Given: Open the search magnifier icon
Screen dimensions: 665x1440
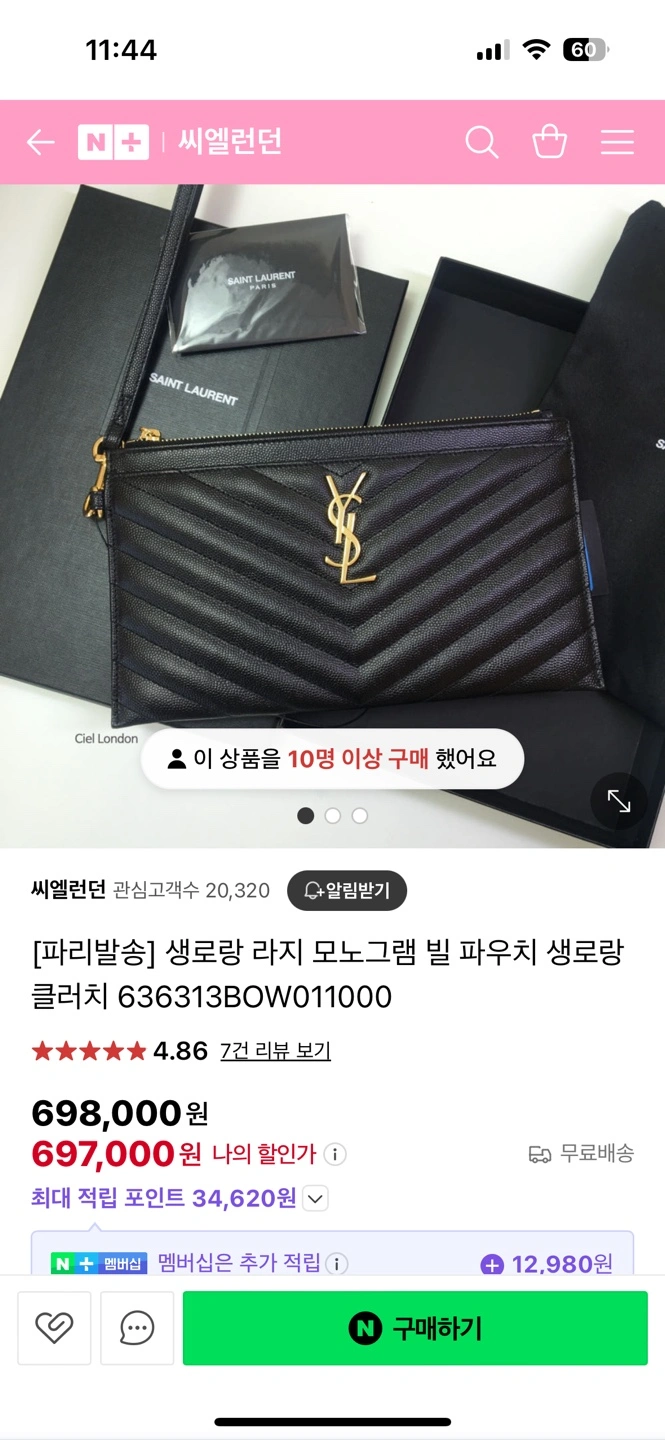Looking at the screenshot, I should tap(481, 142).
